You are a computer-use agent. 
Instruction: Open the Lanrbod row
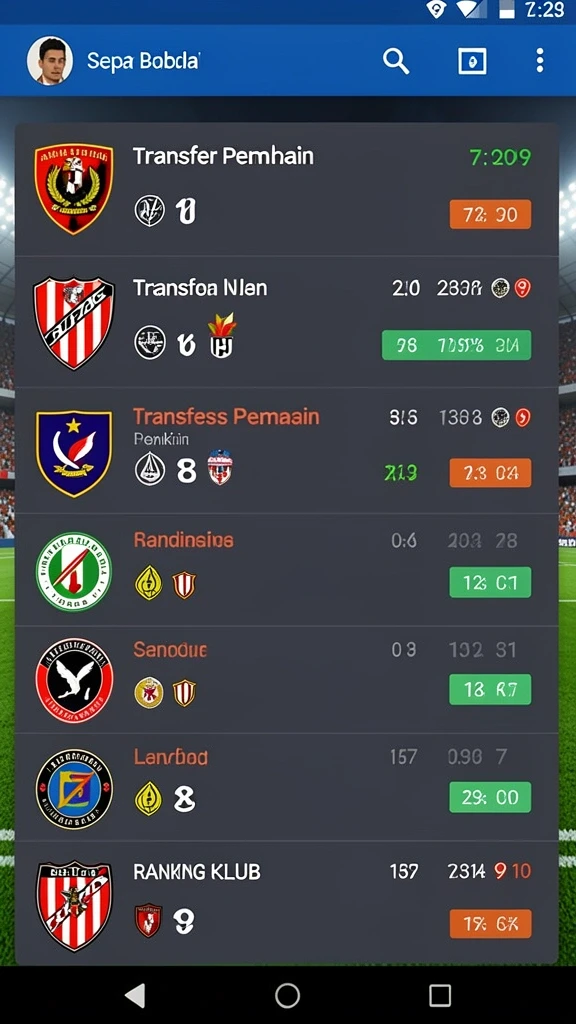[287, 787]
